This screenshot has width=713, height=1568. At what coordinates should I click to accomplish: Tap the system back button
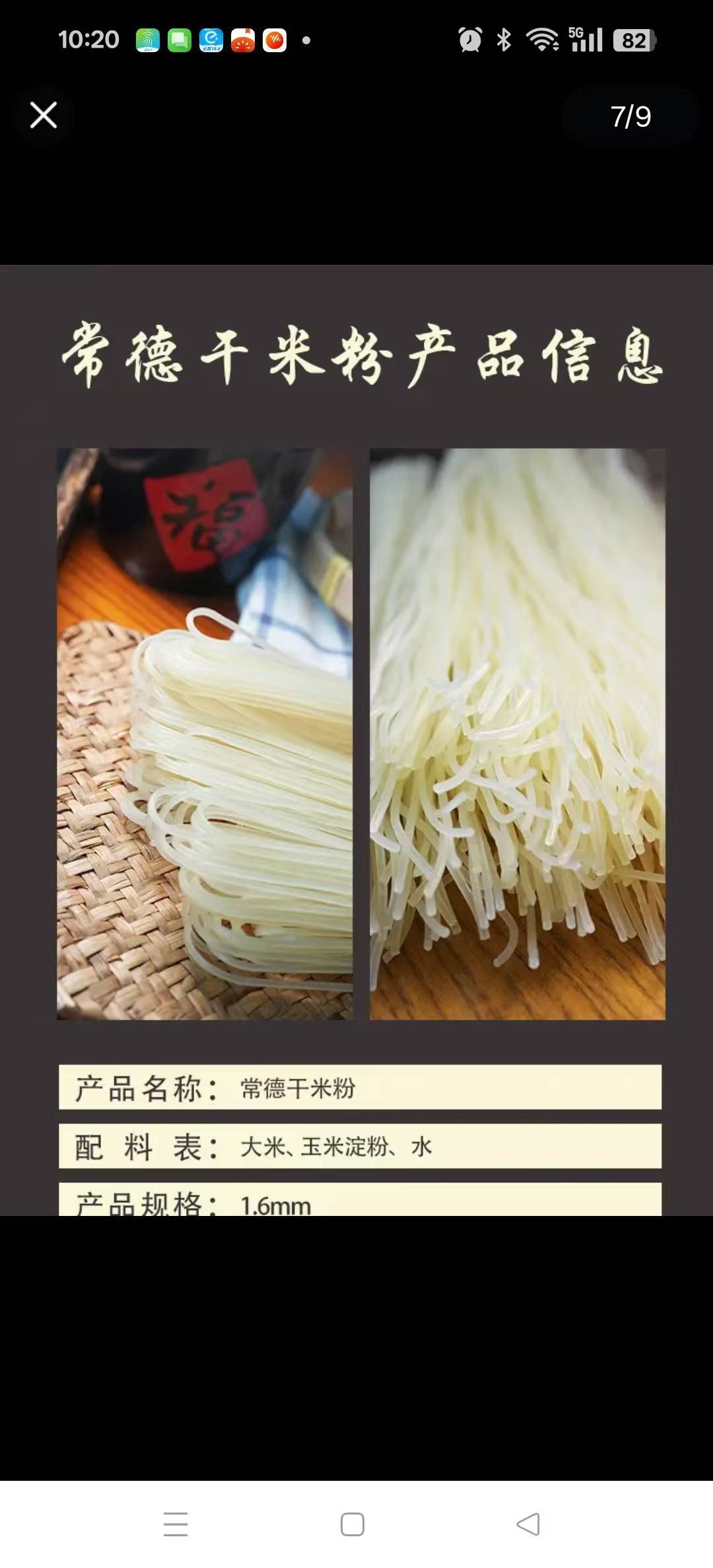coord(527,1524)
